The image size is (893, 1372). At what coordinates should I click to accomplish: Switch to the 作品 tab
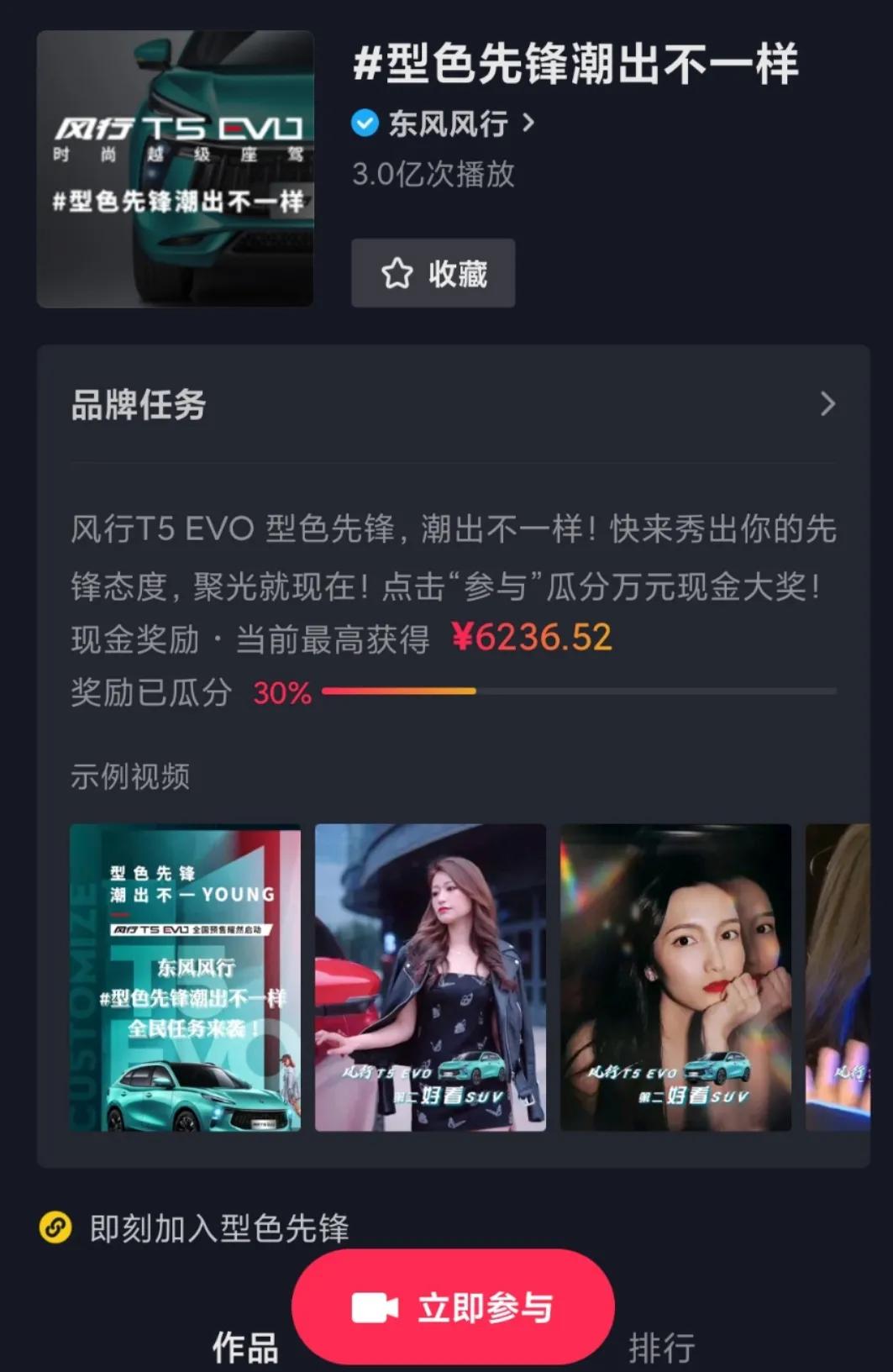(x=244, y=1348)
